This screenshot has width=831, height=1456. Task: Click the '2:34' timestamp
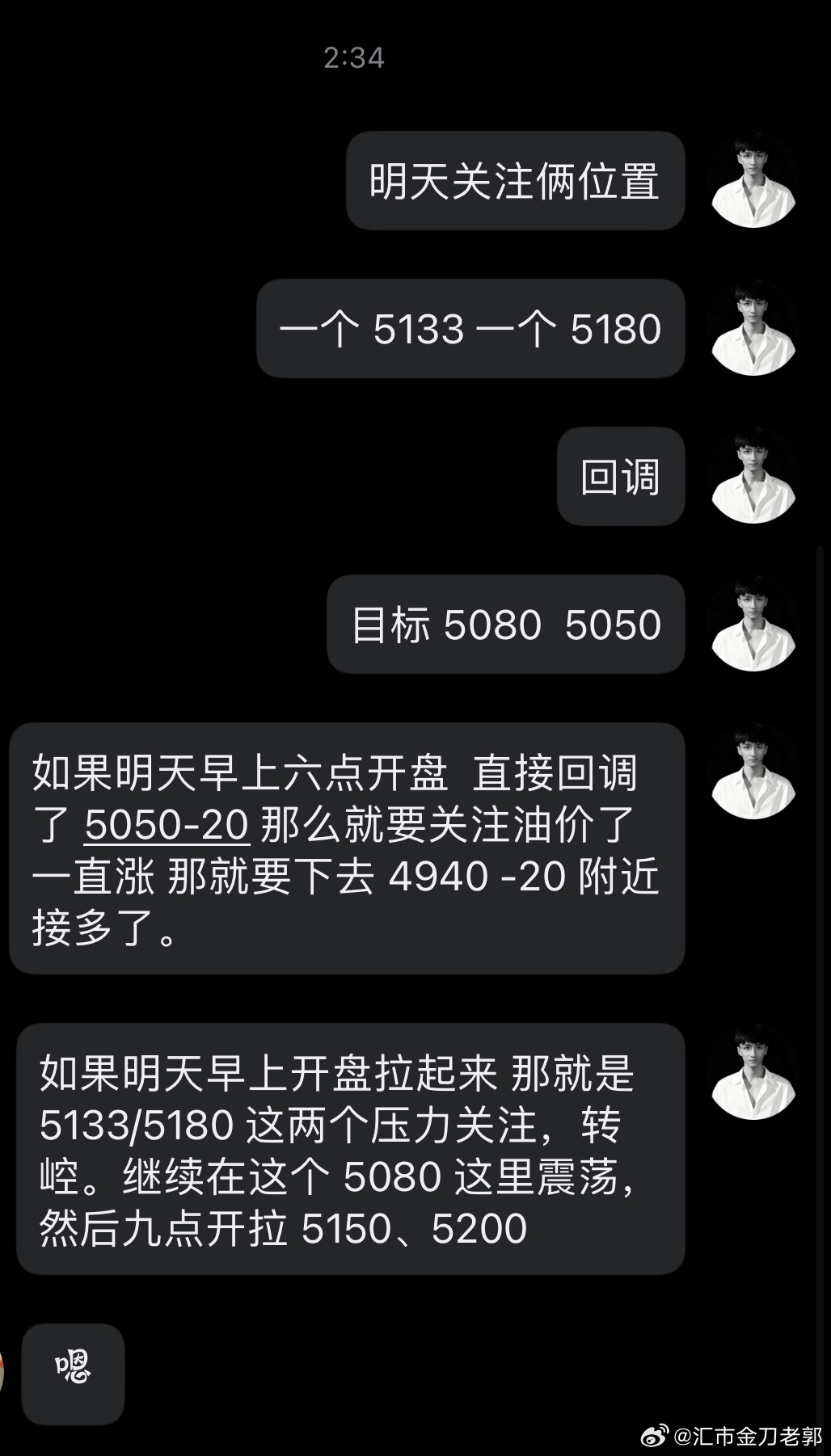[x=353, y=58]
